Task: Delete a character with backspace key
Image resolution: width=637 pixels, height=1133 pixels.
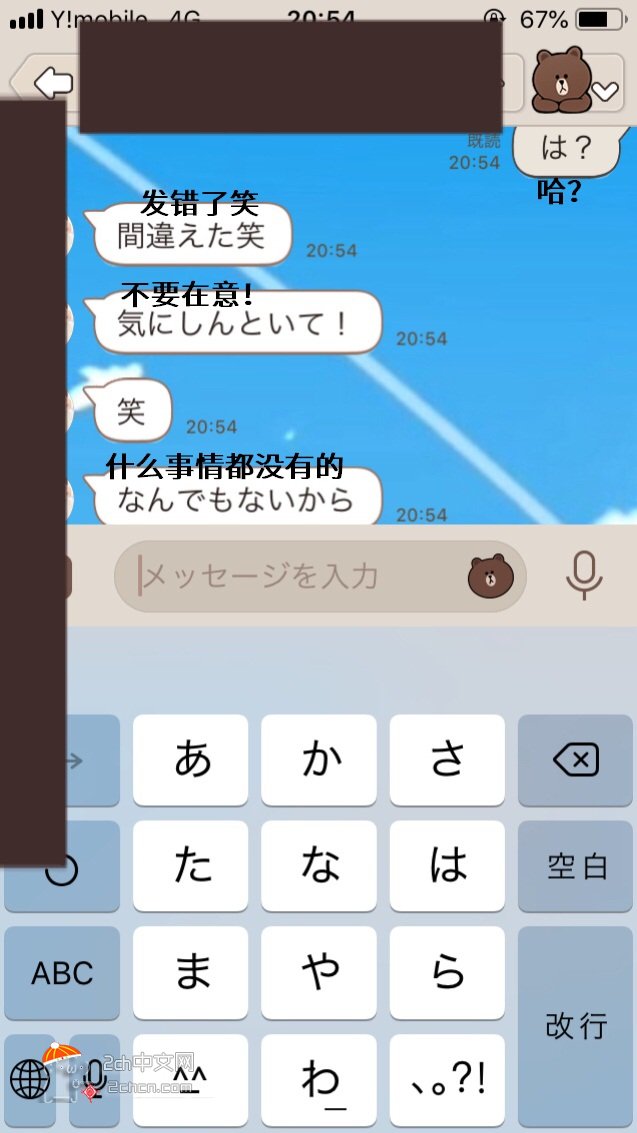Action: point(575,760)
